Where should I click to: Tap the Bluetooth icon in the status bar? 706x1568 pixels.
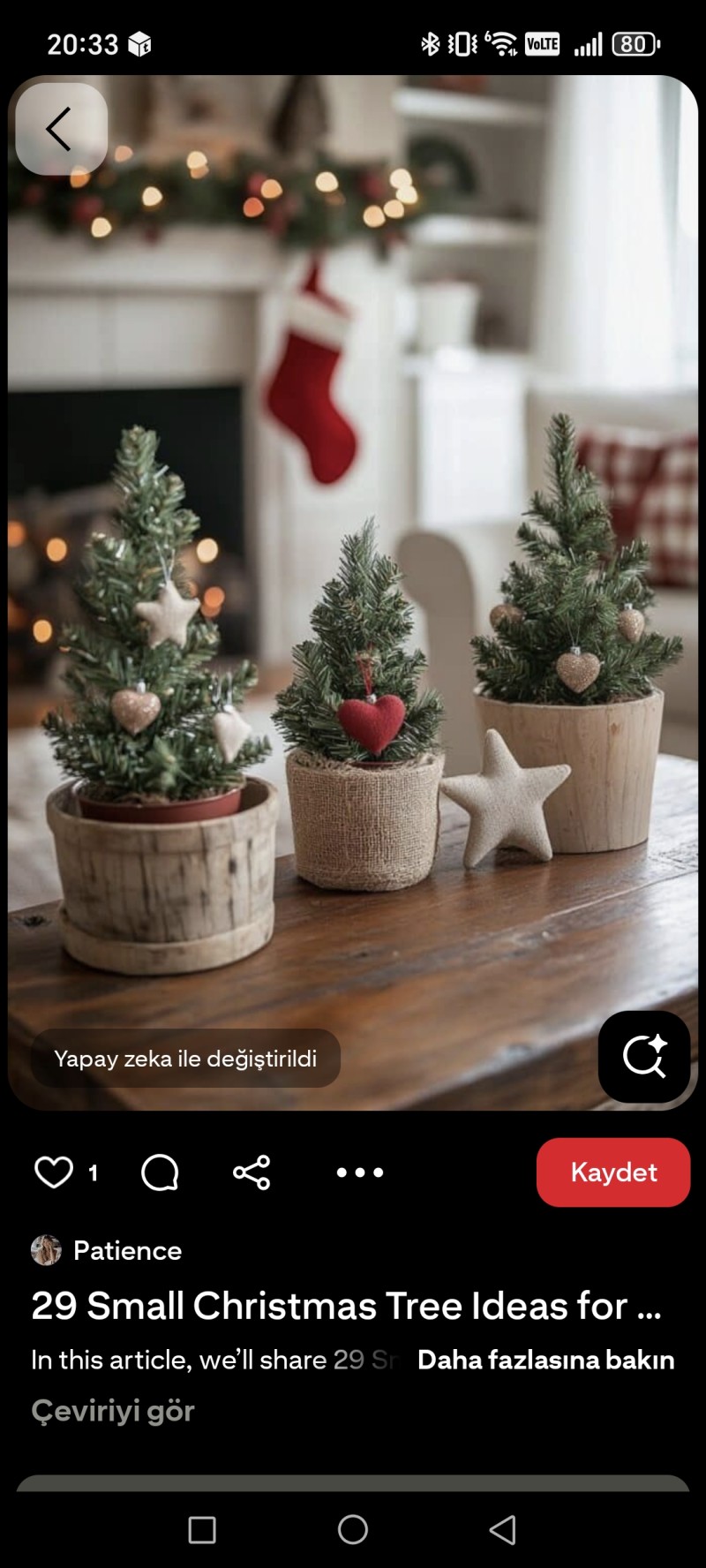(x=432, y=42)
